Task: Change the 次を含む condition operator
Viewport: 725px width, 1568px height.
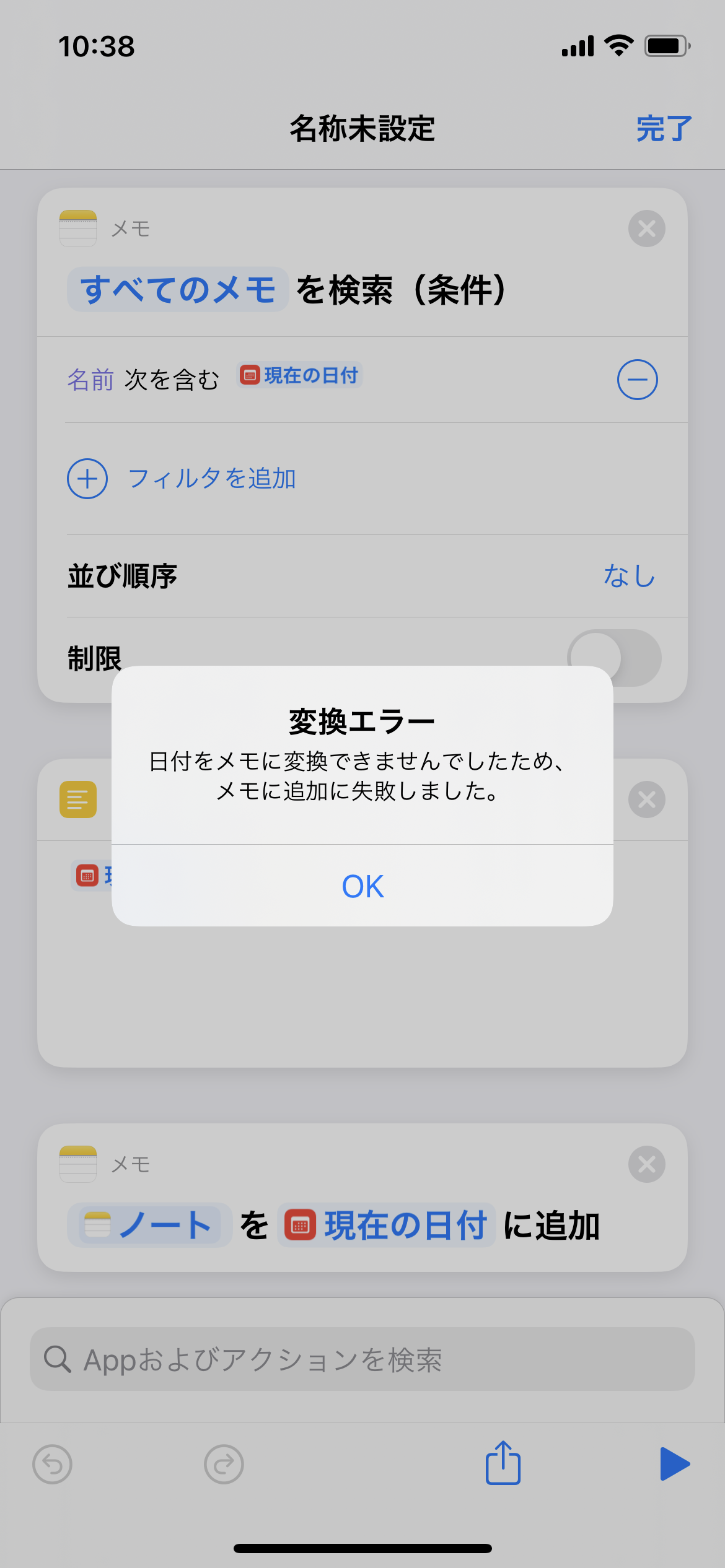Action: [172, 380]
